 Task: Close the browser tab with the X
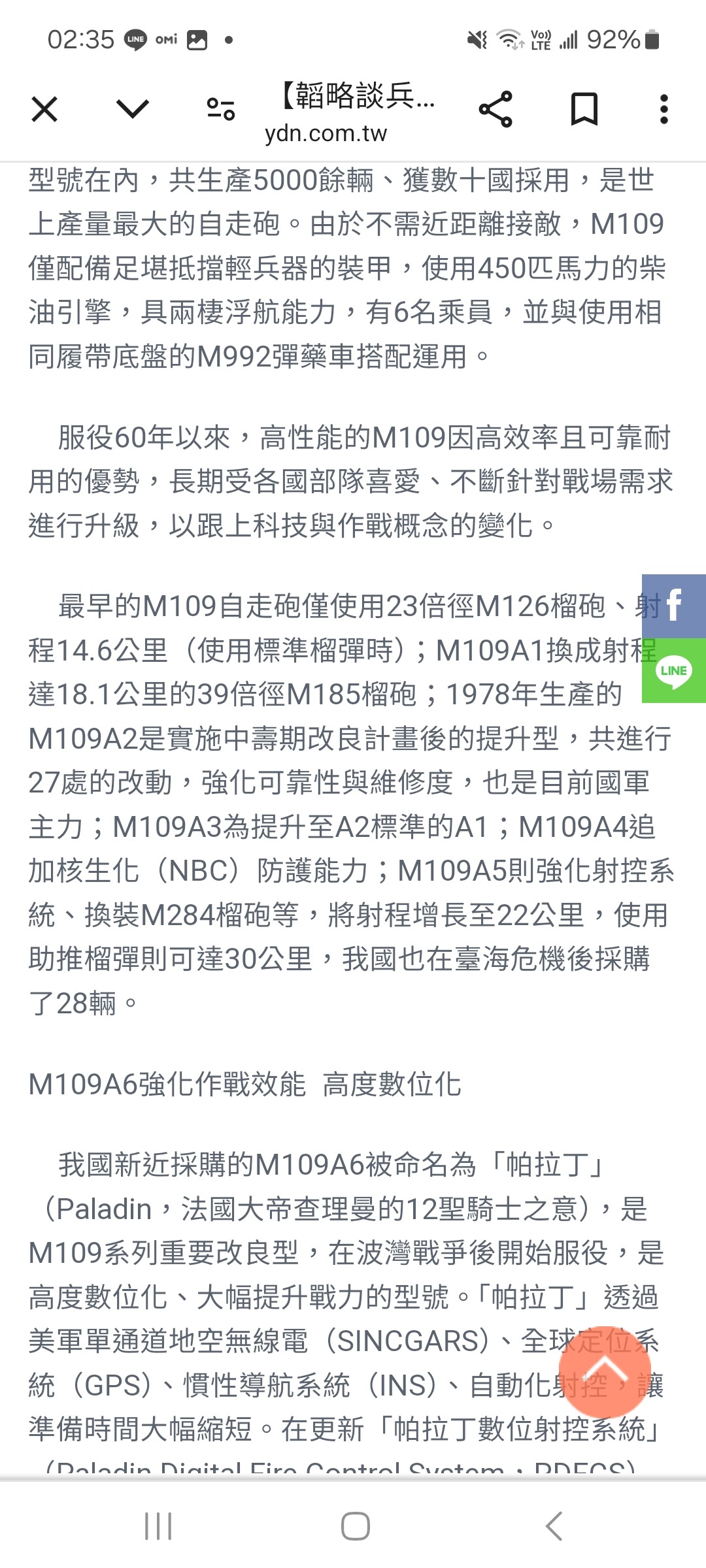click(44, 109)
